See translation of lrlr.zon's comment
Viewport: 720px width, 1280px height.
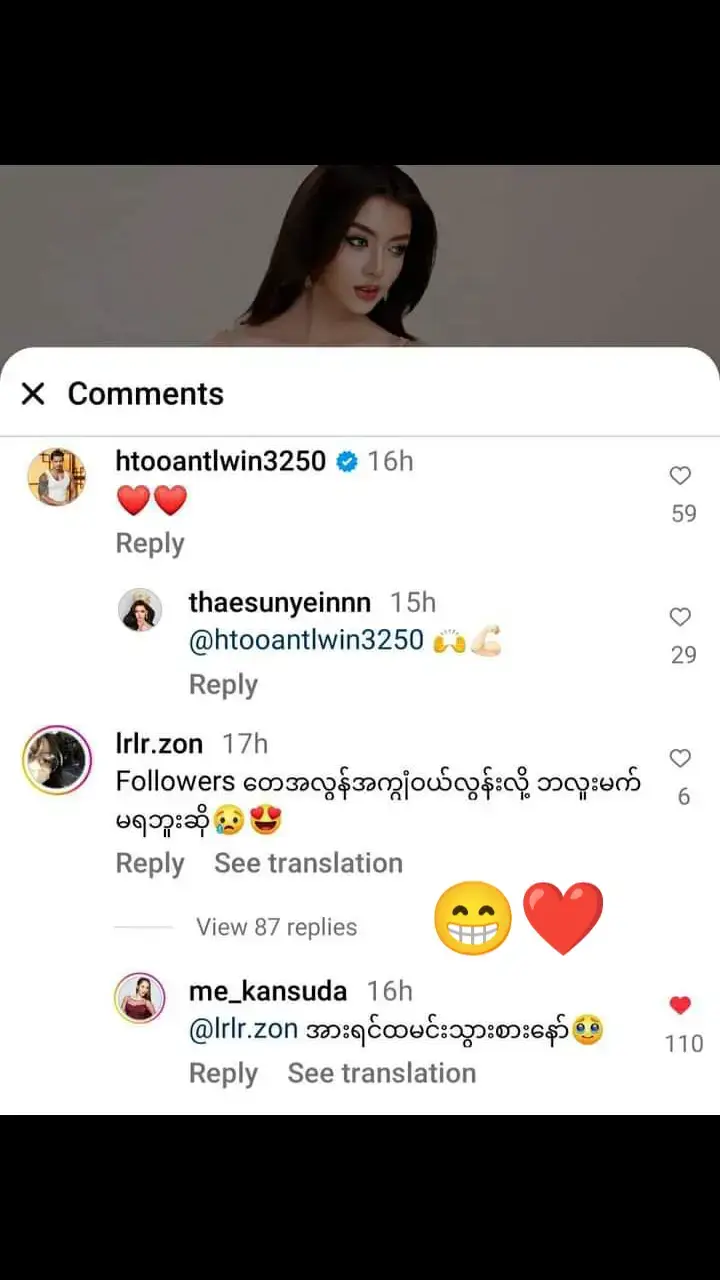[308, 863]
